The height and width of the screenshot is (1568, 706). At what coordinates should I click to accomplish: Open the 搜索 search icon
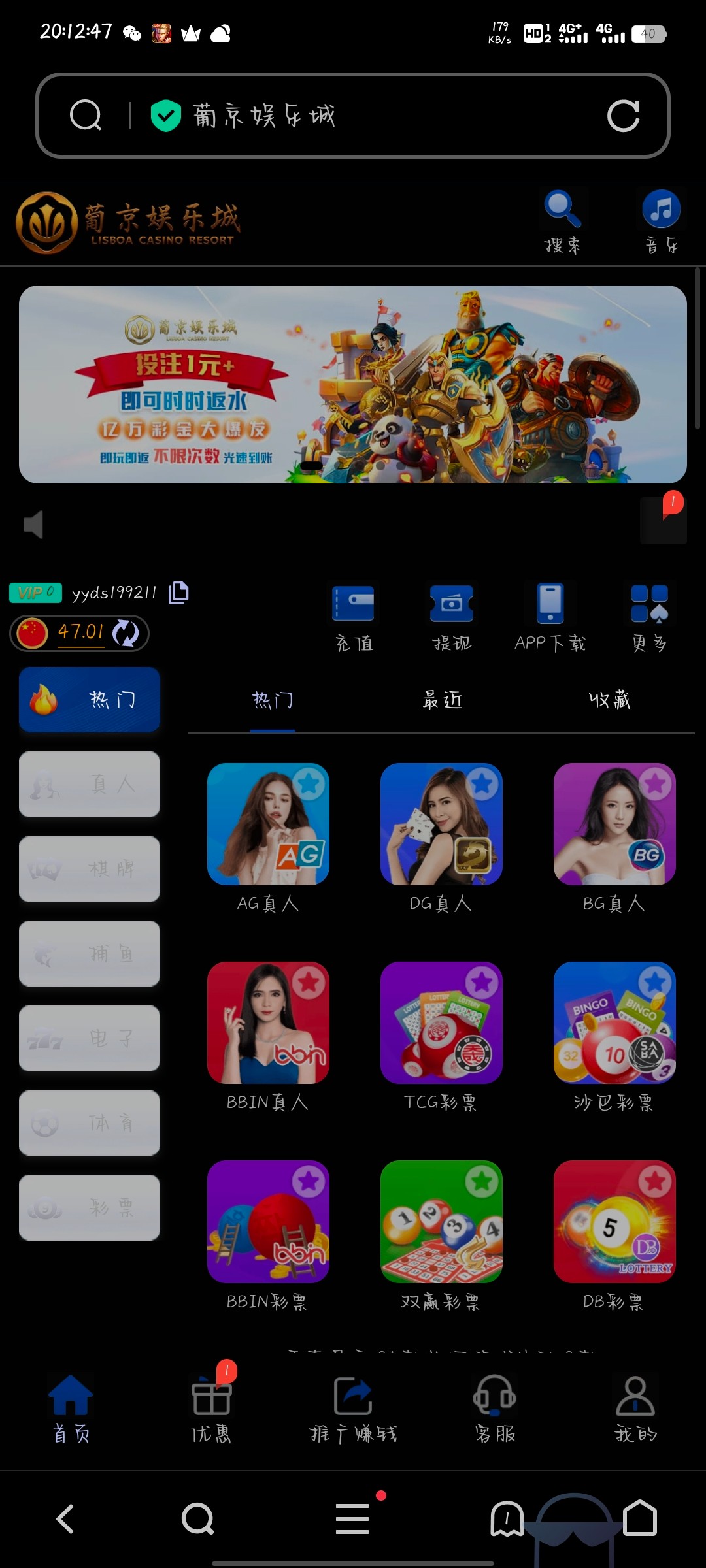(x=563, y=221)
